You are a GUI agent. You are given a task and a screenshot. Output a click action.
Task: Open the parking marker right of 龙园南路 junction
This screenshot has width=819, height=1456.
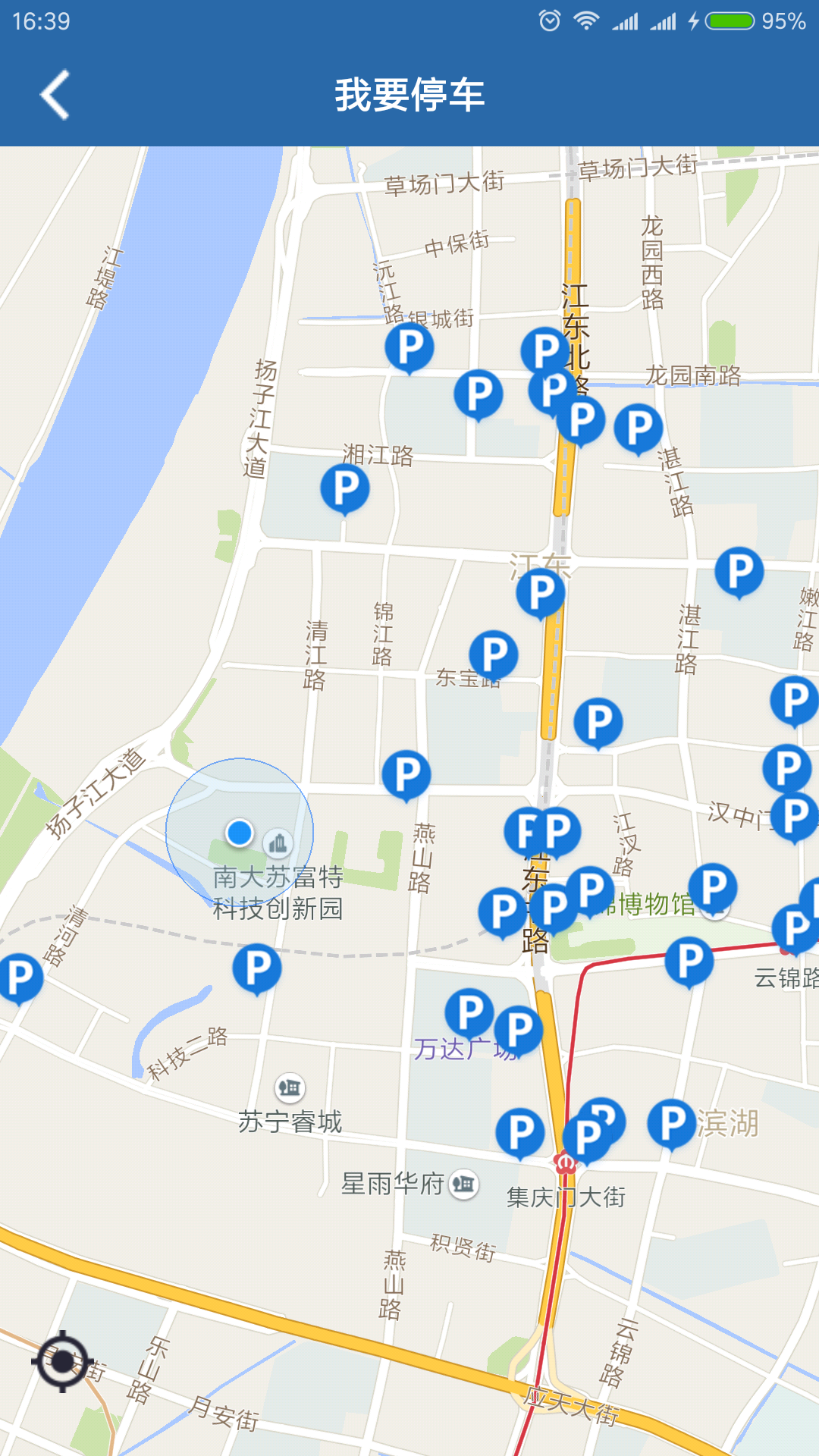click(639, 428)
